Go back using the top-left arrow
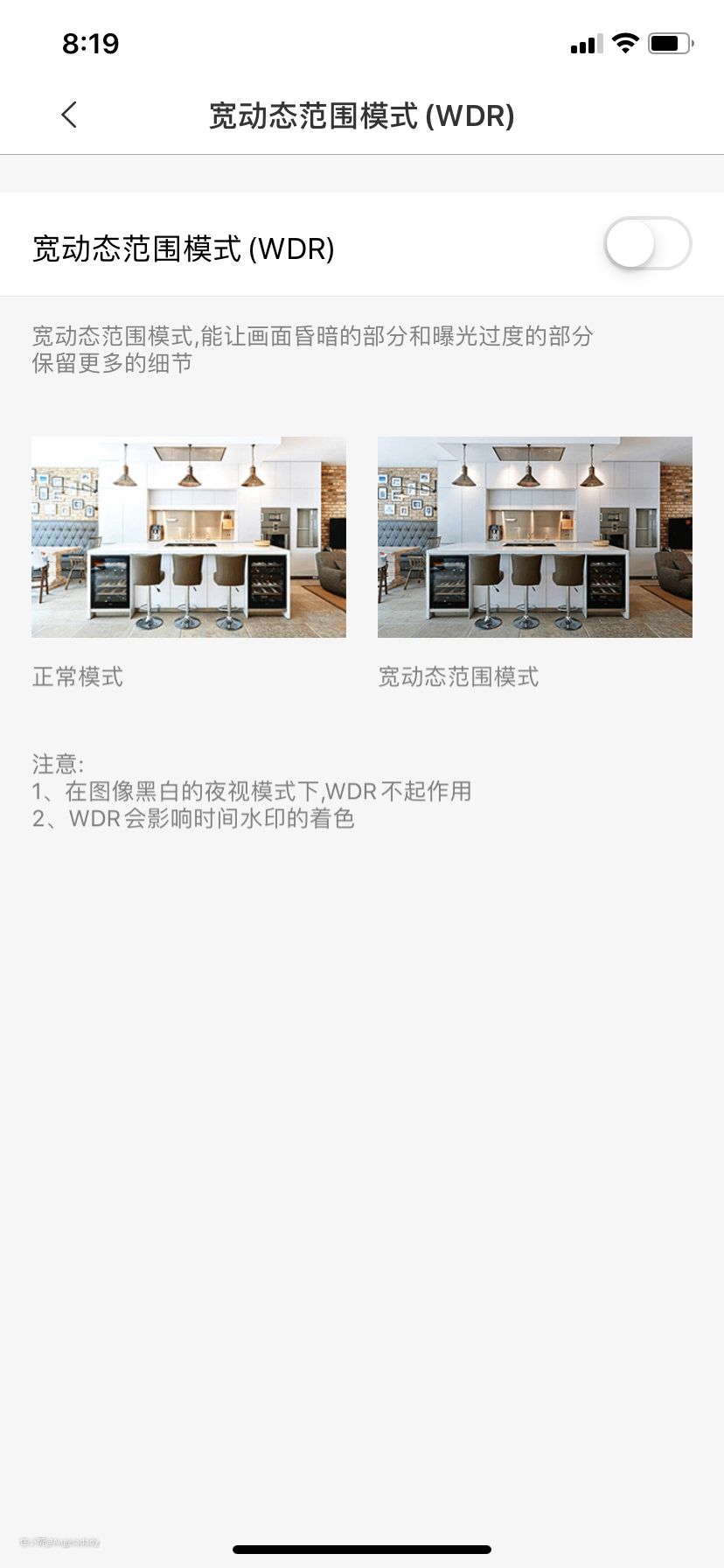Screen dimensions: 724x1568 (69, 115)
